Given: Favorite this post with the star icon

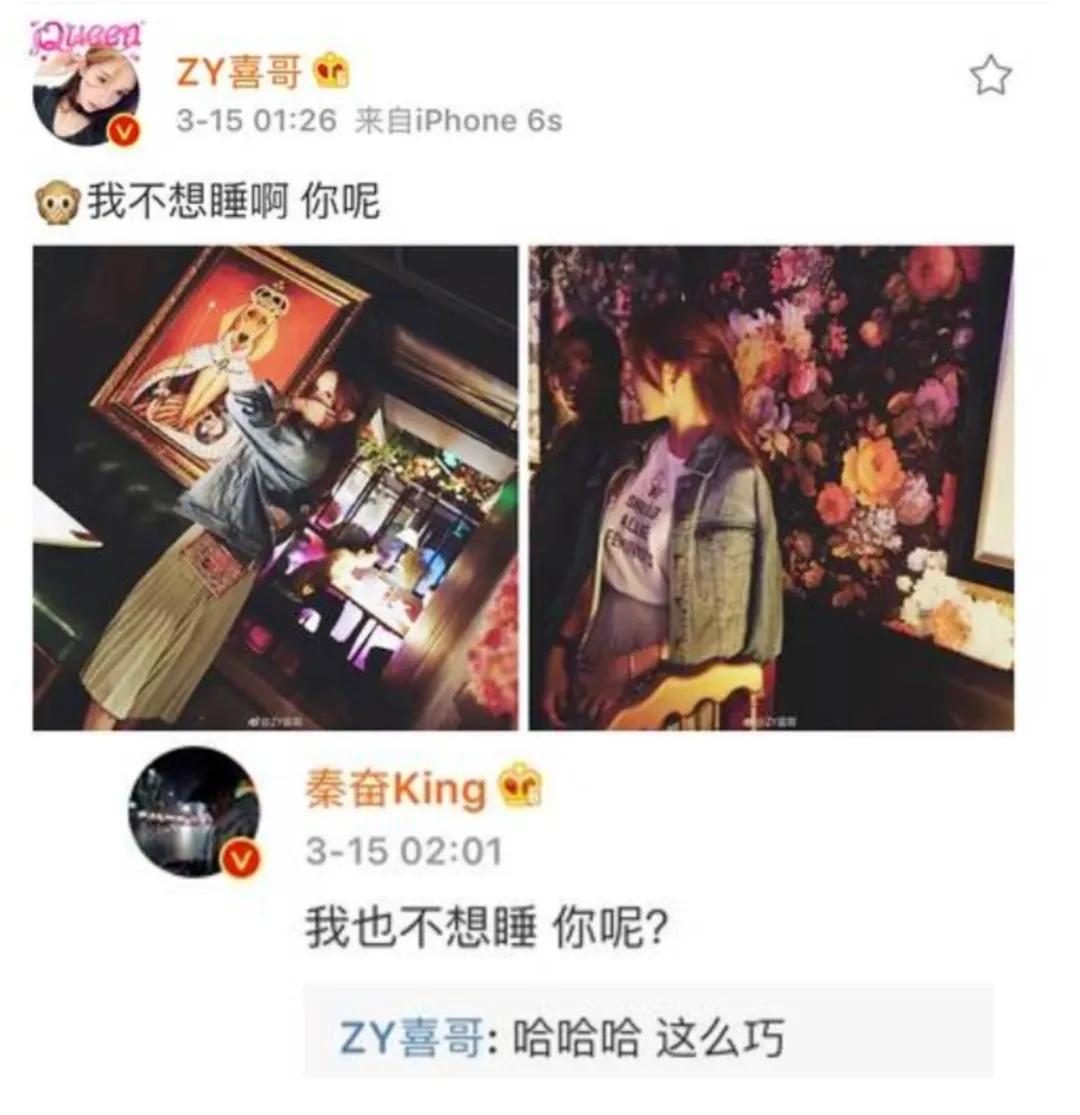Looking at the screenshot, I should pos(990,77).
